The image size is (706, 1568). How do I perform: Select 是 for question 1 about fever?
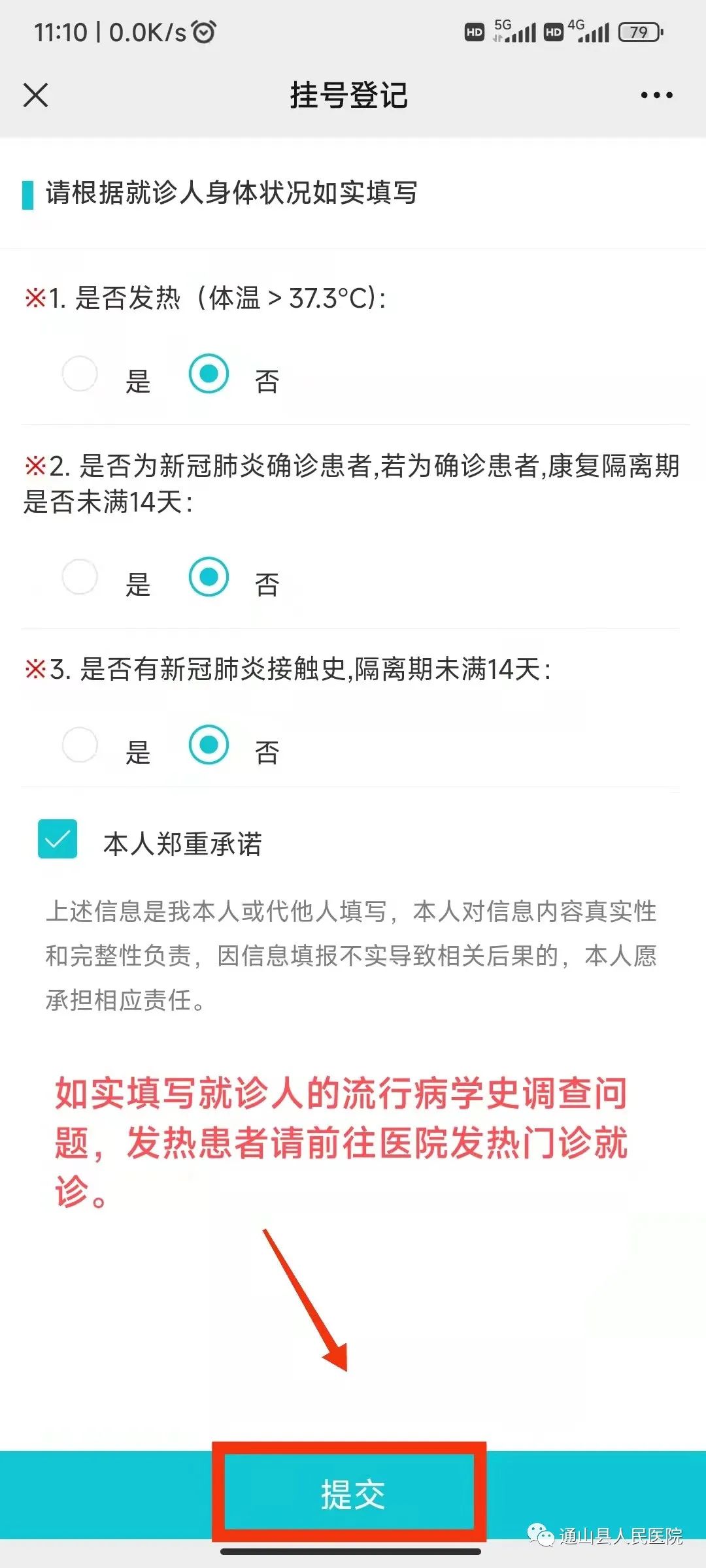coord(80,374)
